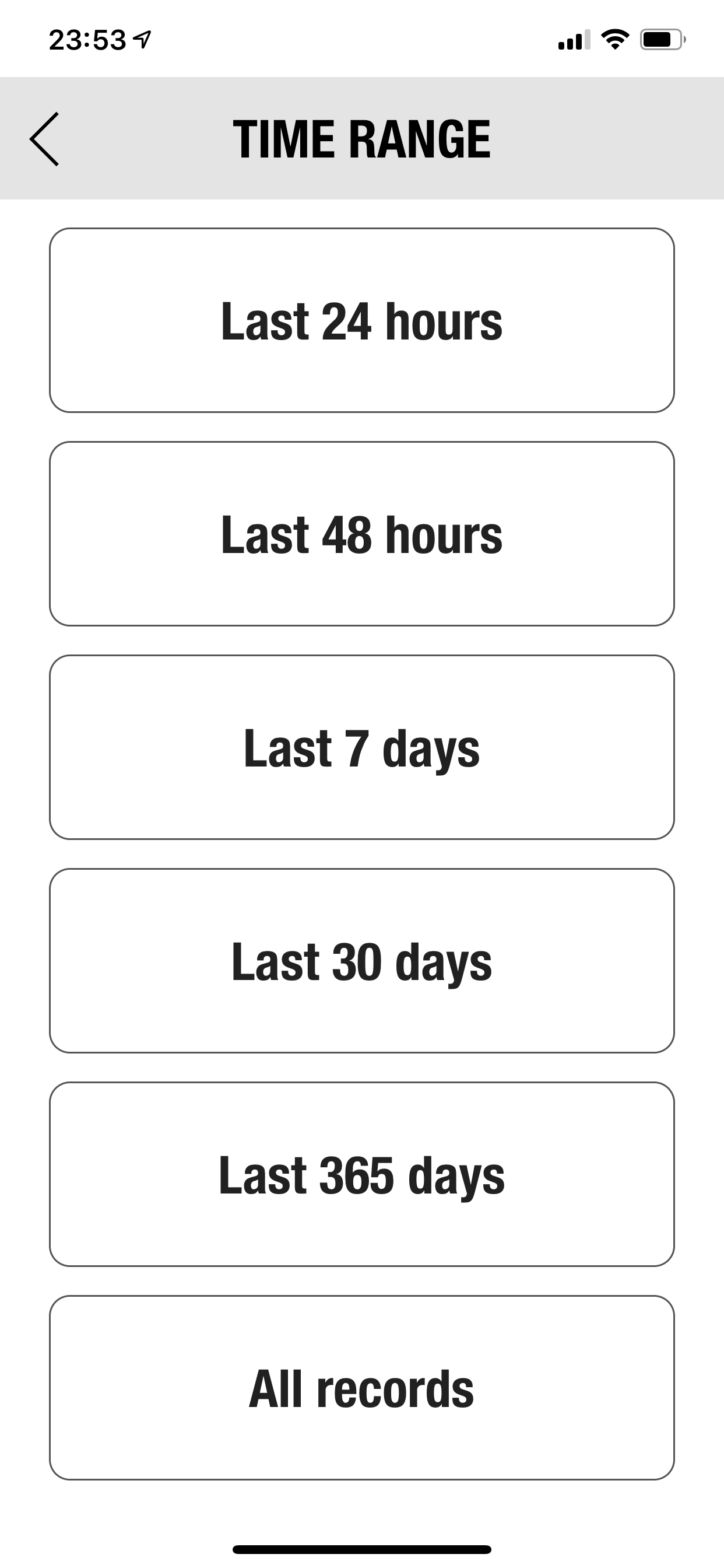Tap the Wi-Fi icon in status bar

(614, 39)
